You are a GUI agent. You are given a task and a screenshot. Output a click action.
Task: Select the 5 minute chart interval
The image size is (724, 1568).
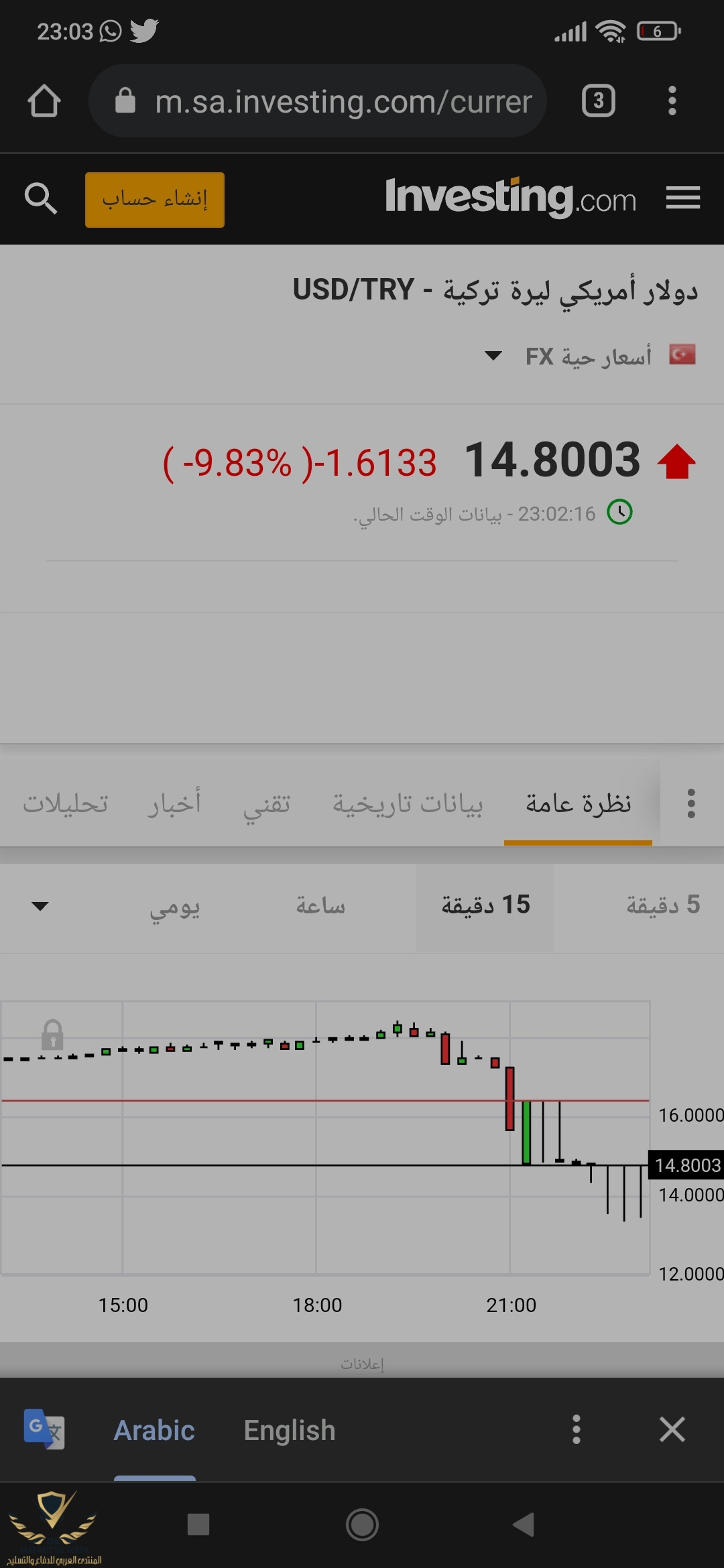click(662, 905)
